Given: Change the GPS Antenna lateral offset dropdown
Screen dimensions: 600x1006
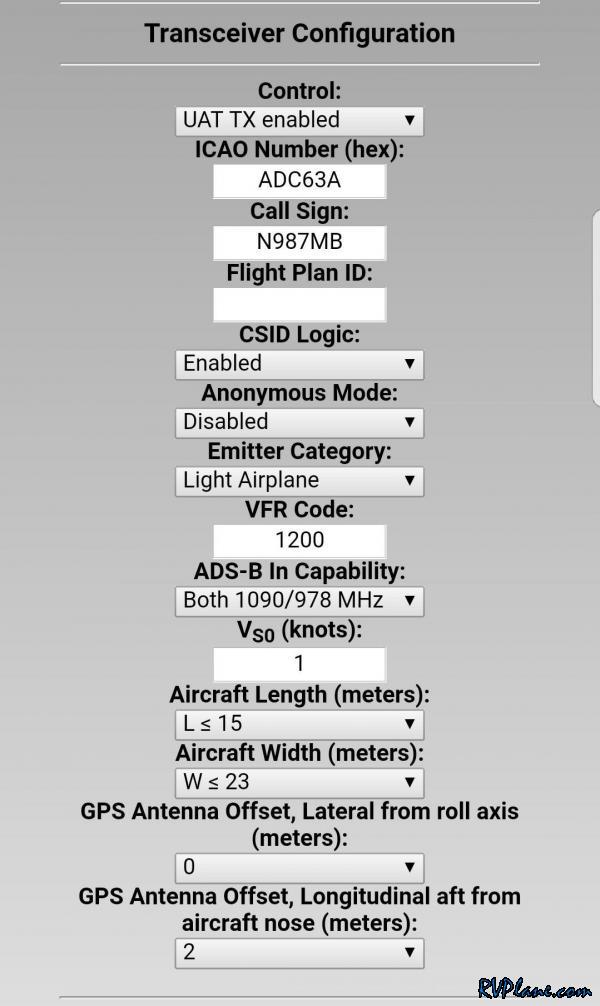Looking at the screenshot, I should click(300, 867).
